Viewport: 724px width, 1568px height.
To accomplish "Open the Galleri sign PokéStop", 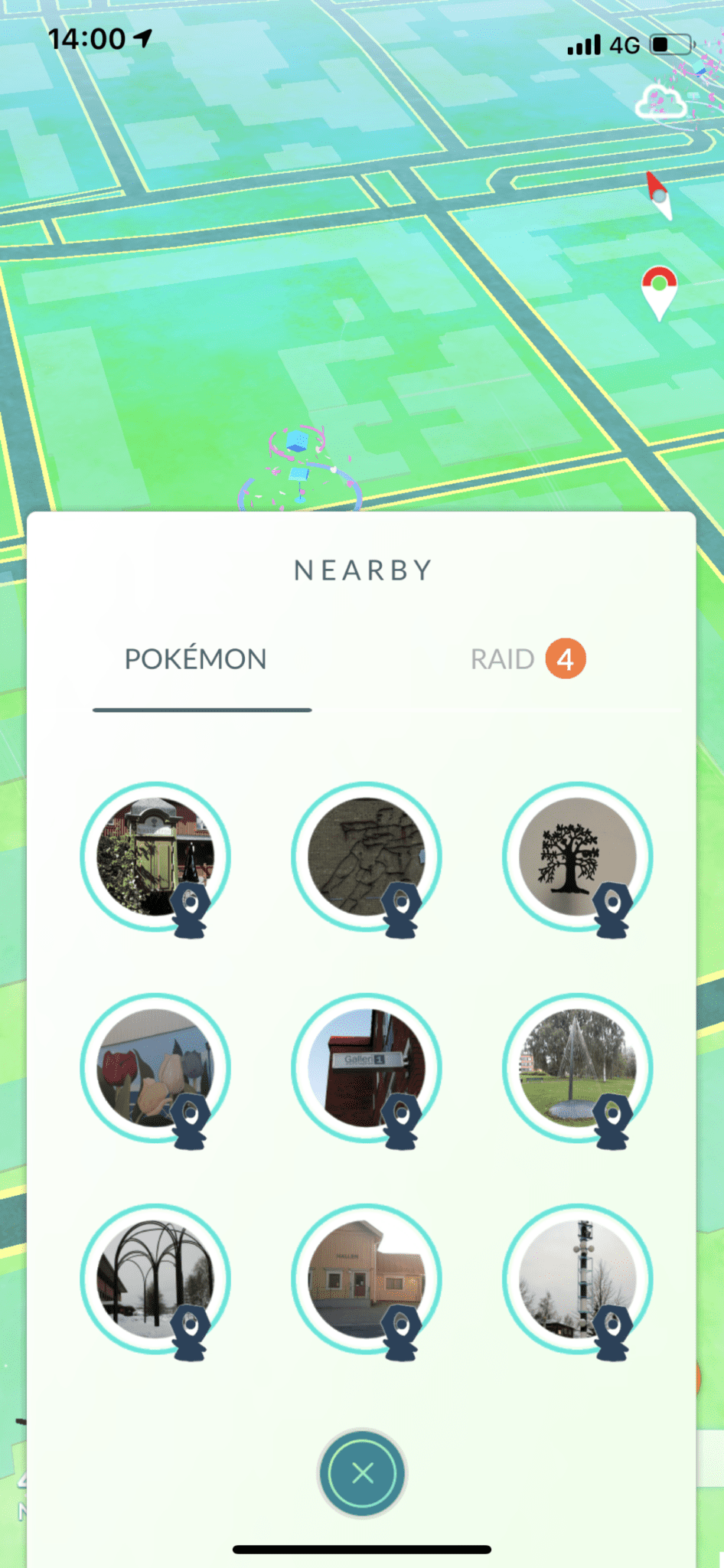I will 366,1067.
